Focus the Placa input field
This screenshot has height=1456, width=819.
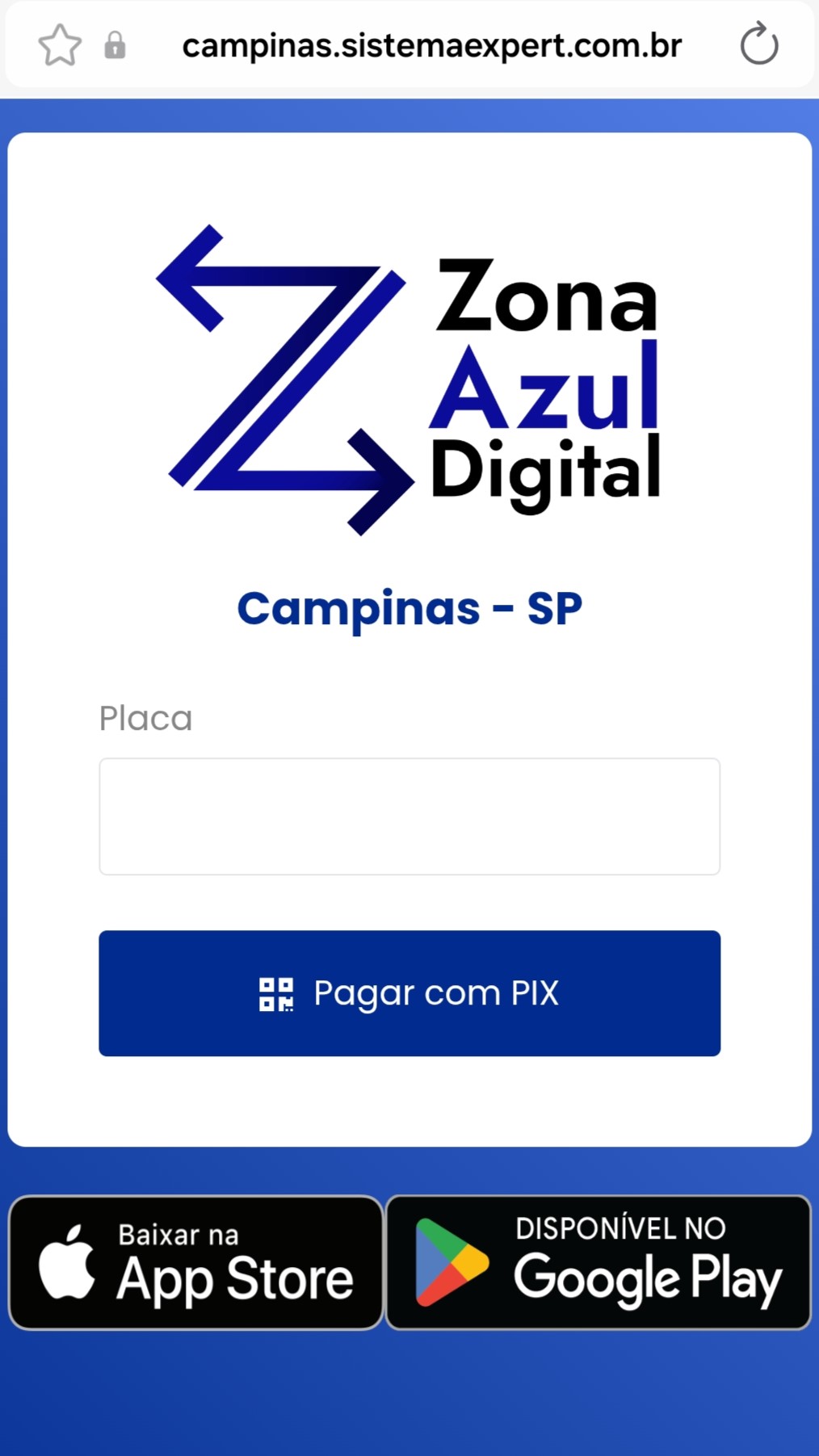[x=409, y=816]
